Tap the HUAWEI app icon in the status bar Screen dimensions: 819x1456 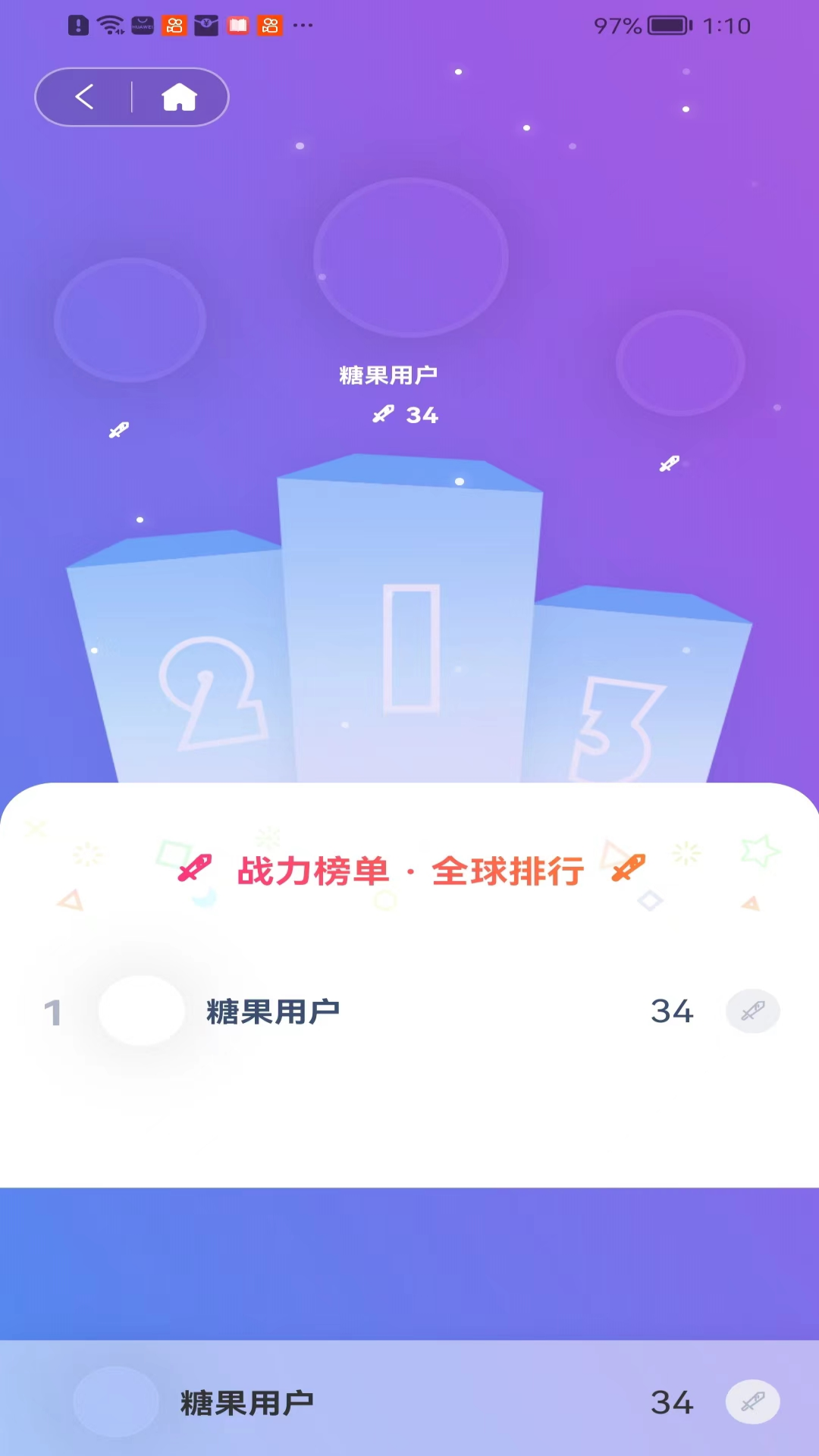[x=141, y=25]
